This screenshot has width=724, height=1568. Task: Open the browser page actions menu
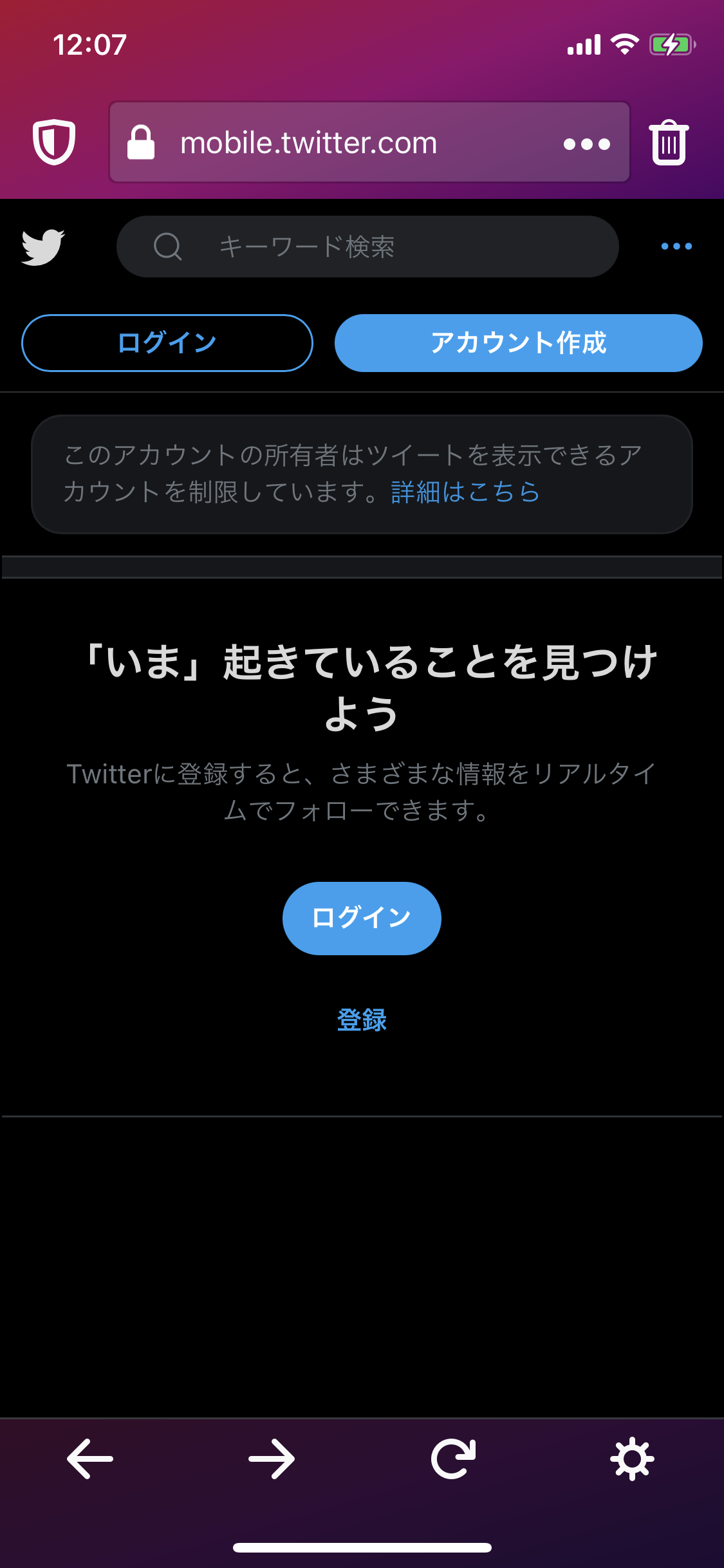[x=586, y=144]
